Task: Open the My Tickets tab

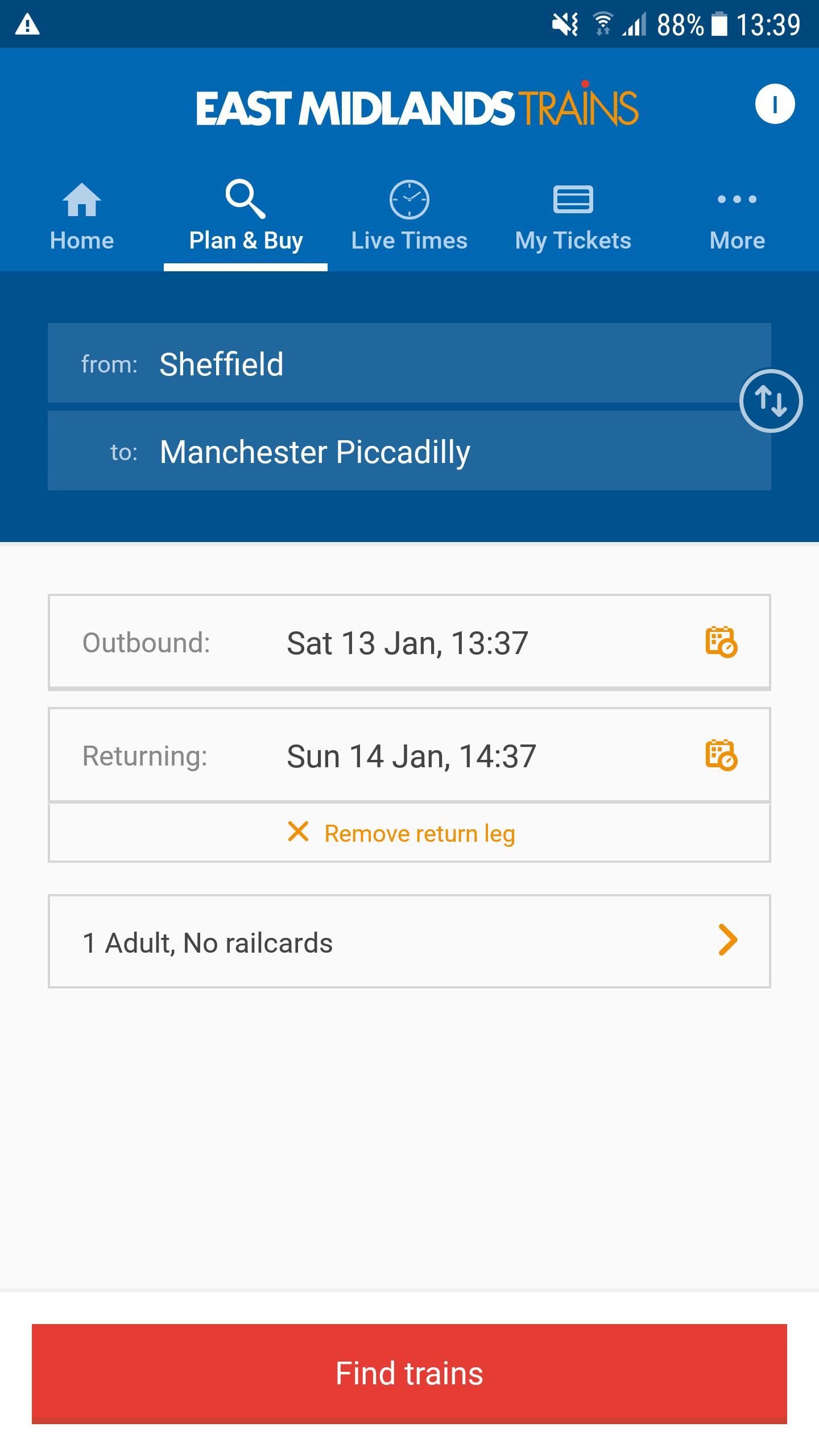Action: click(x=573, y=217)
